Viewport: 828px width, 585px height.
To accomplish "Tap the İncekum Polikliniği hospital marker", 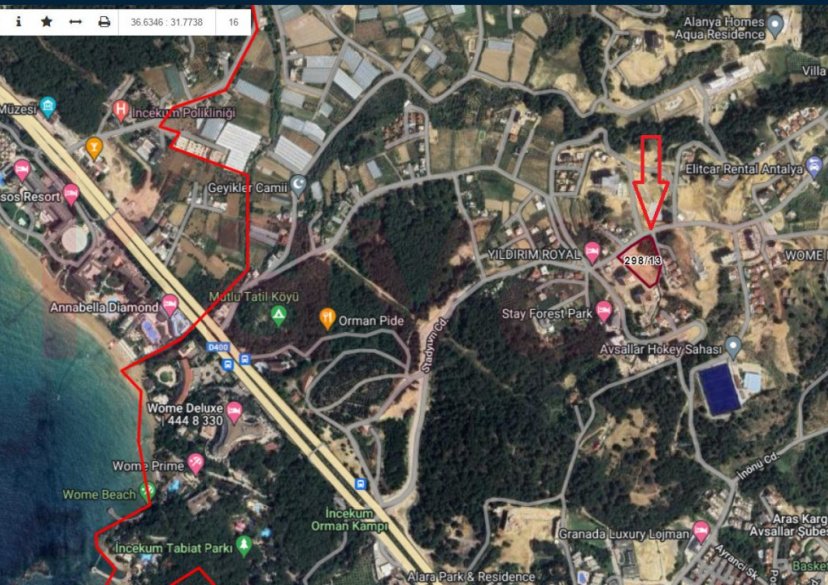I will pos(121,109).
